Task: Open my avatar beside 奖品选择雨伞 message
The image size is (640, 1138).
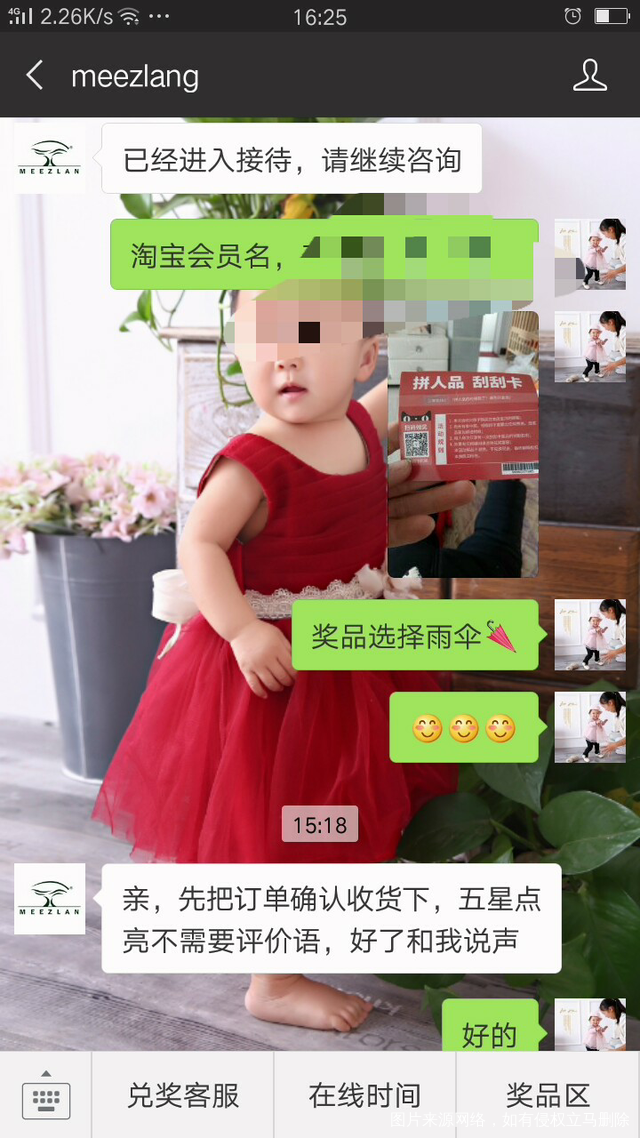Action: point(590,635)
